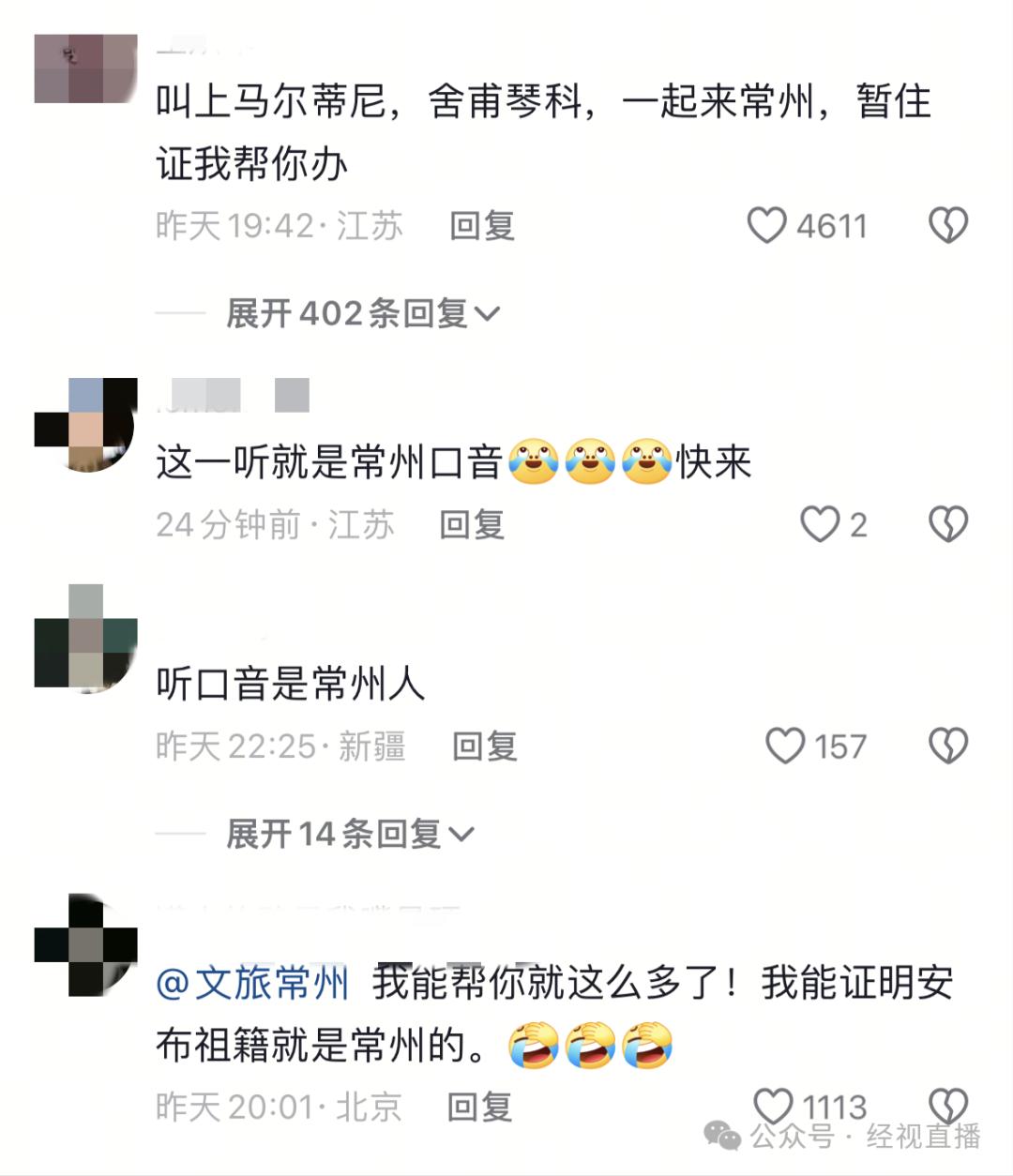This screenshot has width=1013, height=1176.
Task: Reply to the 新疆 comment
Action: click(484, 746)
